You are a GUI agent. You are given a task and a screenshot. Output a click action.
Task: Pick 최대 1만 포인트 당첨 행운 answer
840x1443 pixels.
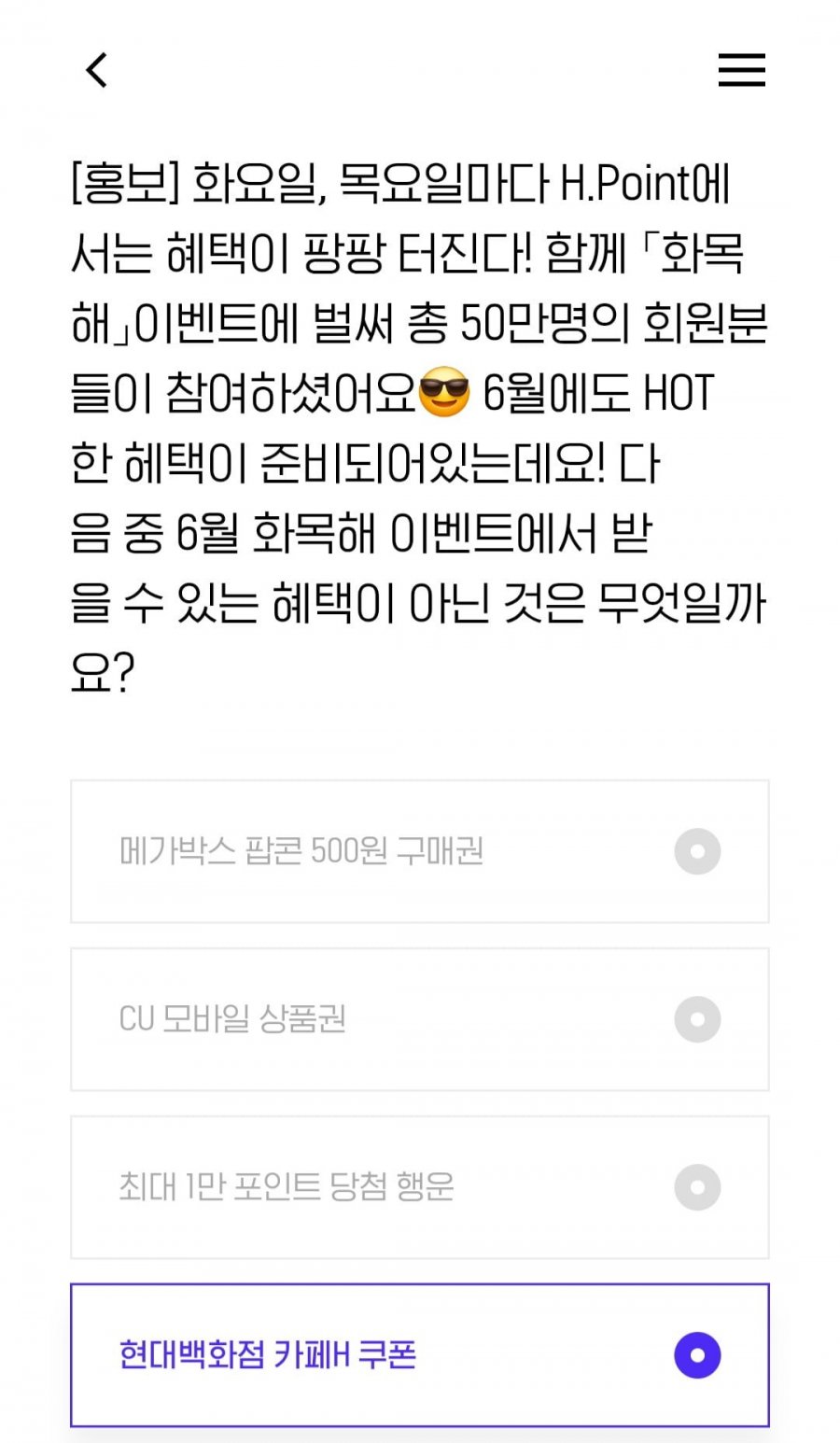(419, 1187)
